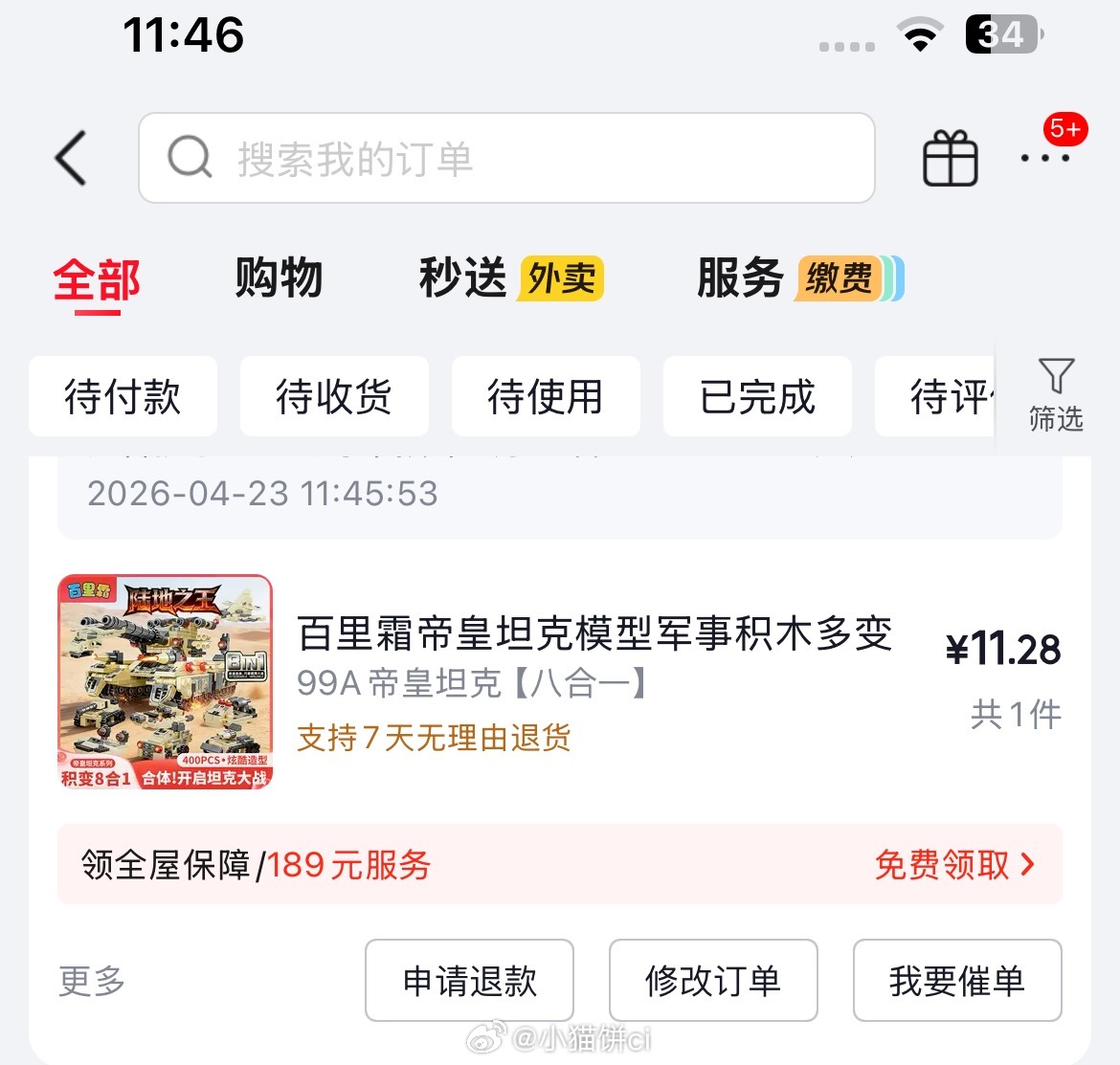Select the 待收货 filter chip
The image size is (1120, 1065).
coord(334,396)
